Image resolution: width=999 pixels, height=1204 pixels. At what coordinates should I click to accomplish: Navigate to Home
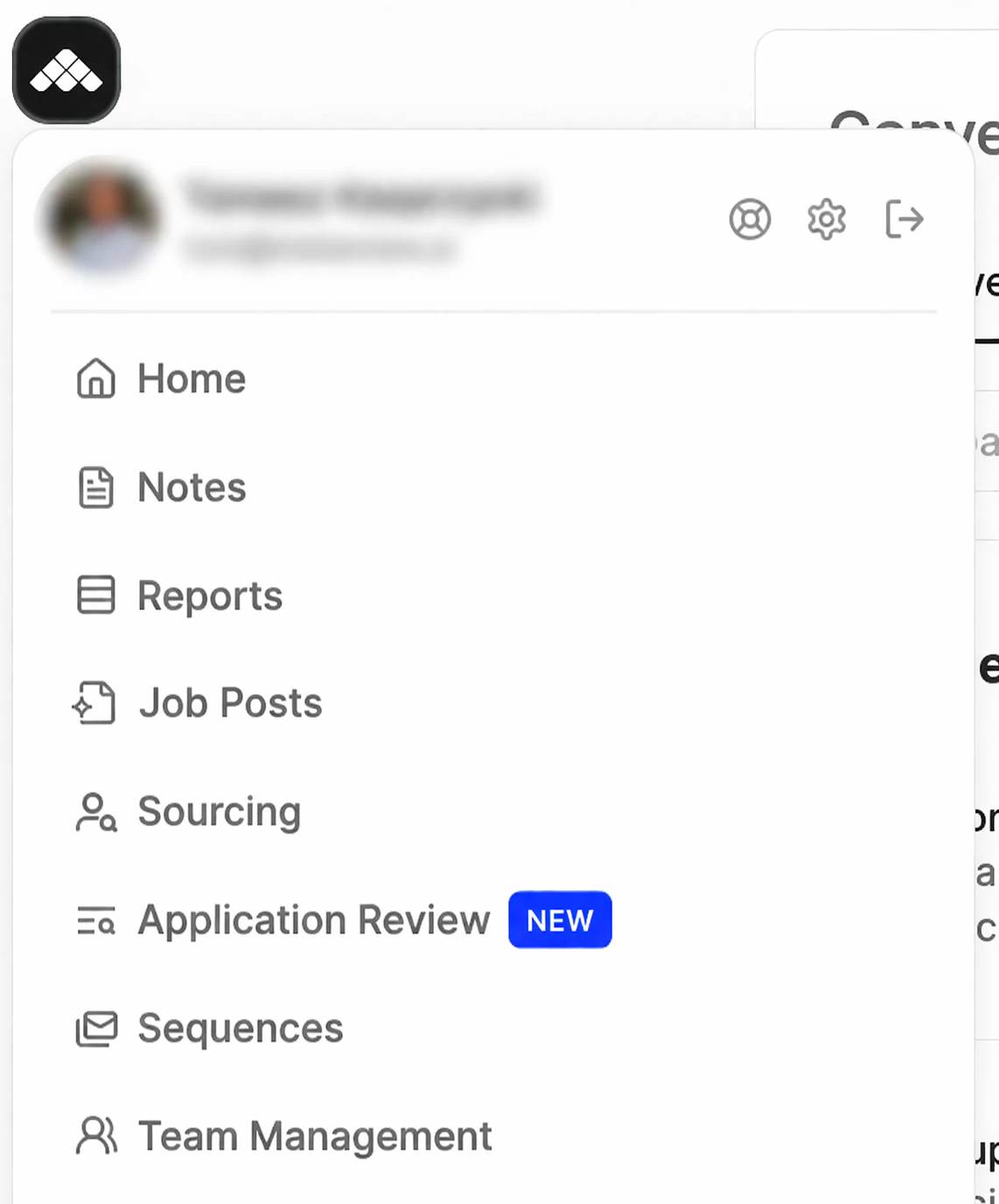191,380
